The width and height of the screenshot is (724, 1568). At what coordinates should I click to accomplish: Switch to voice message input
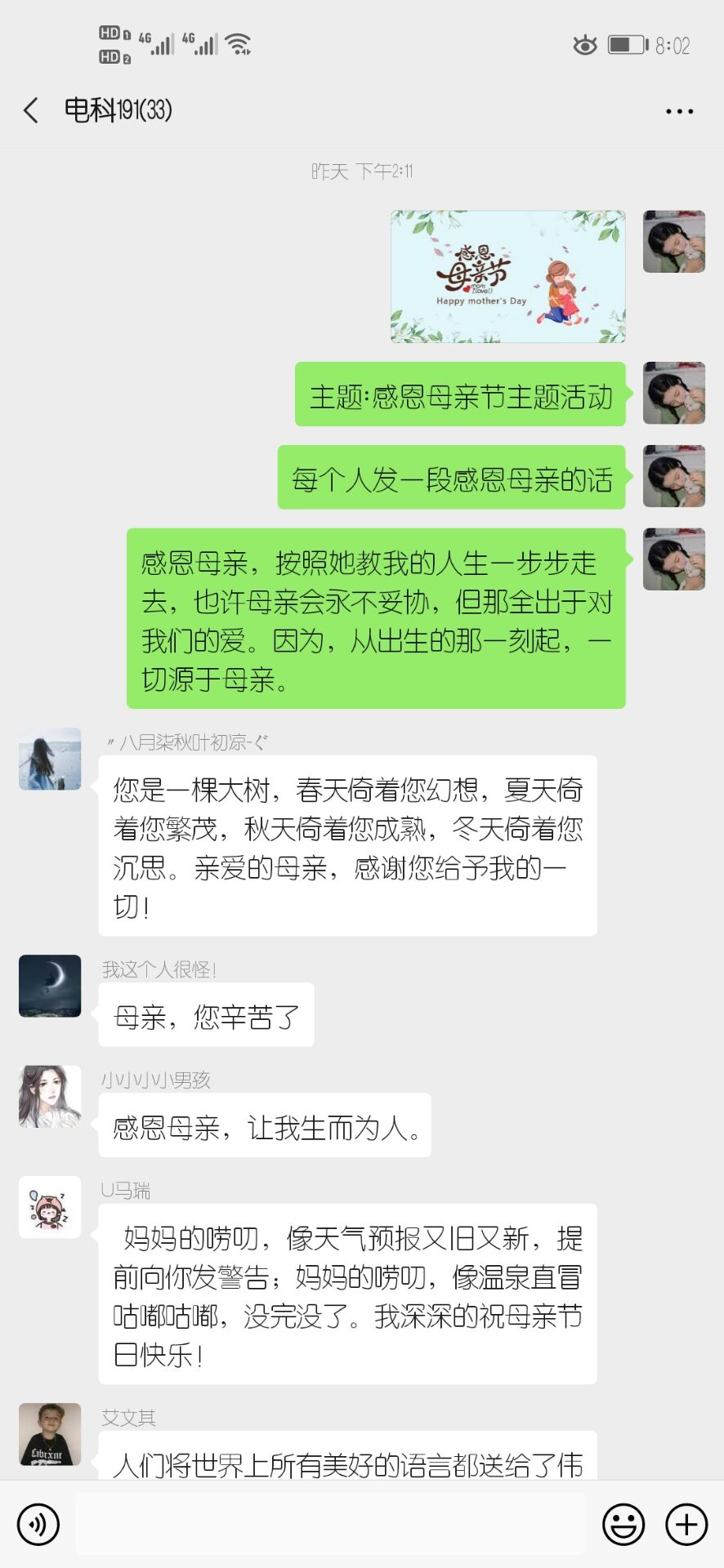click(x=38, y=1524)
